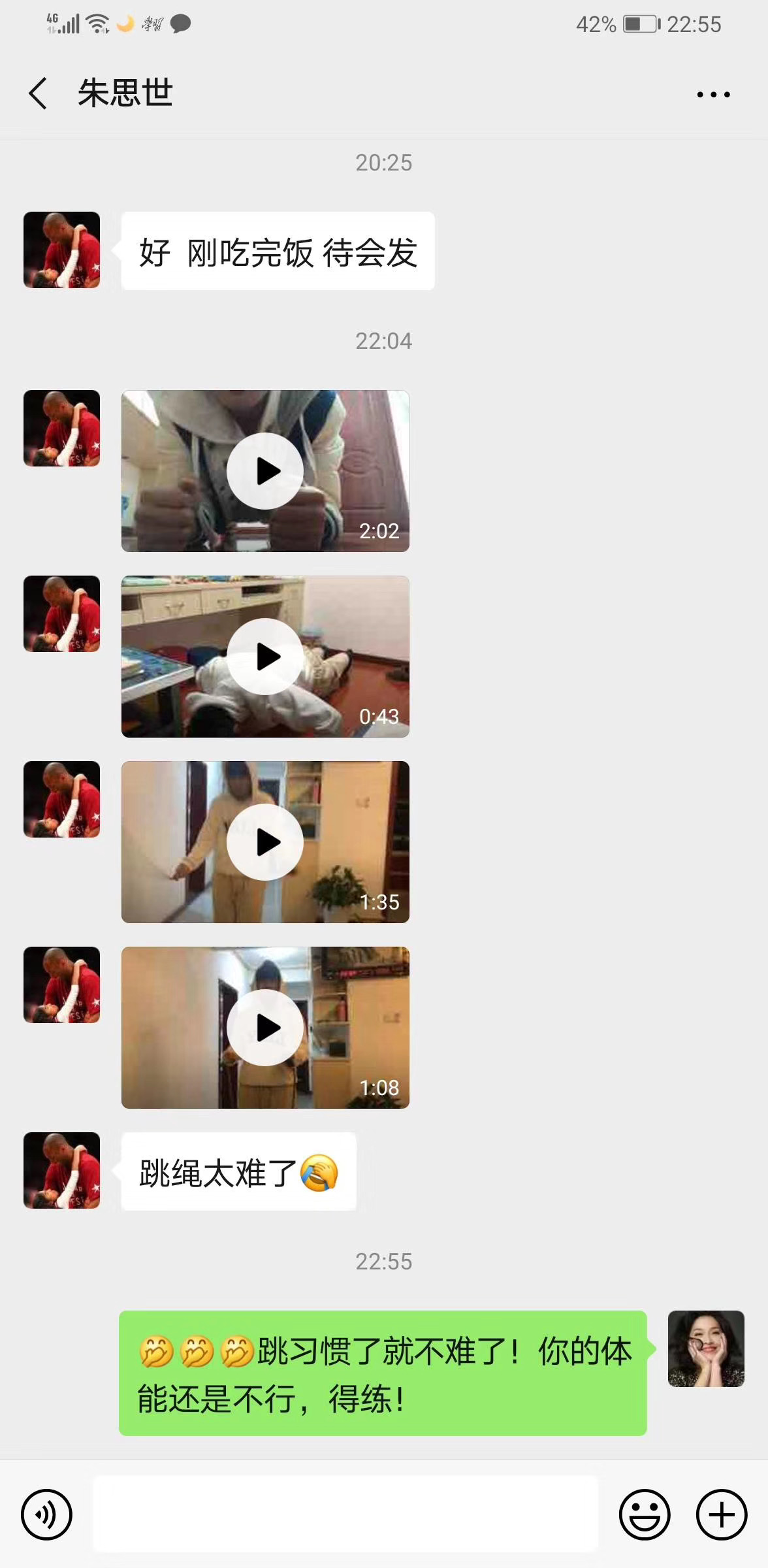Open my own profile avatar
The image size is (768, 1568).
[706, 1348]
